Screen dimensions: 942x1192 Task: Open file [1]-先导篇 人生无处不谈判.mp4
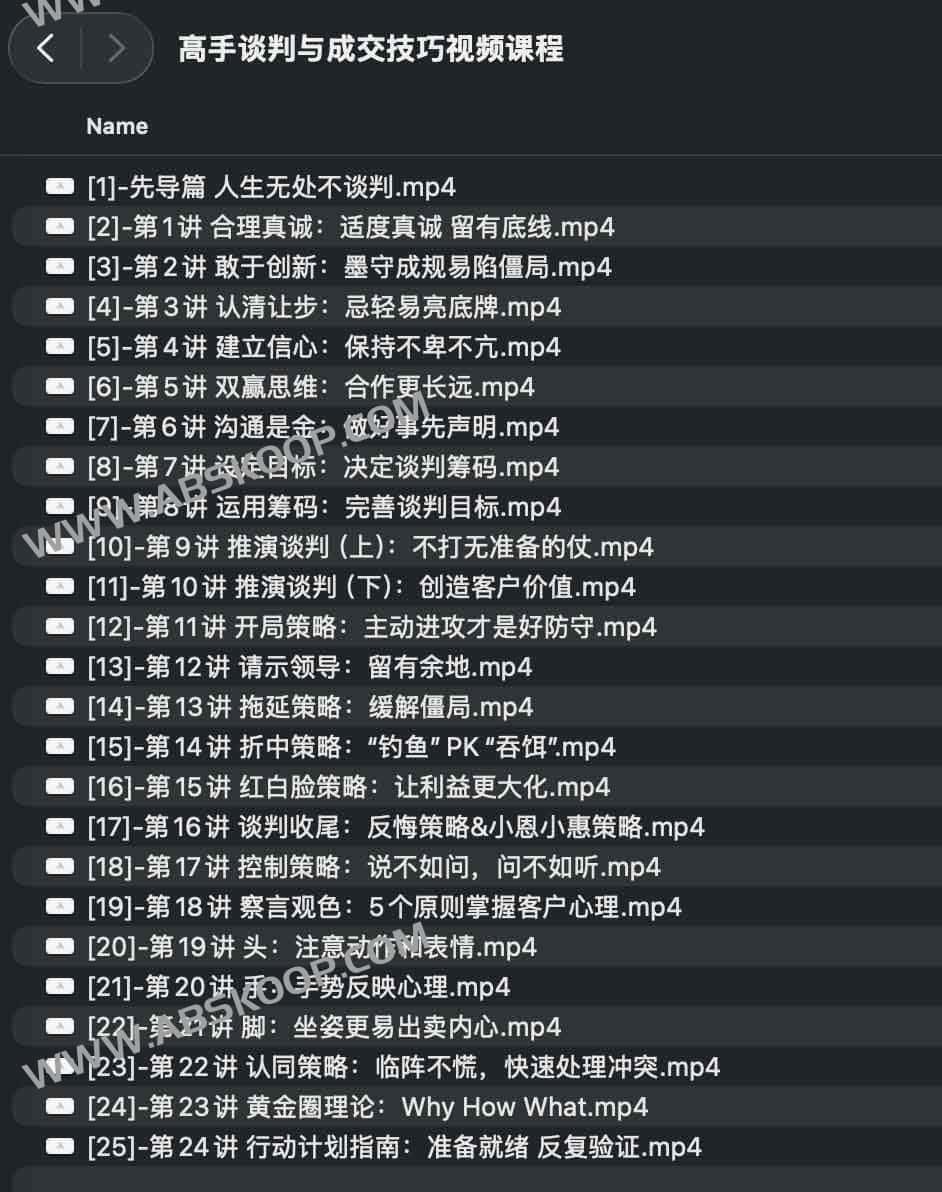click(x=271, y=187)
